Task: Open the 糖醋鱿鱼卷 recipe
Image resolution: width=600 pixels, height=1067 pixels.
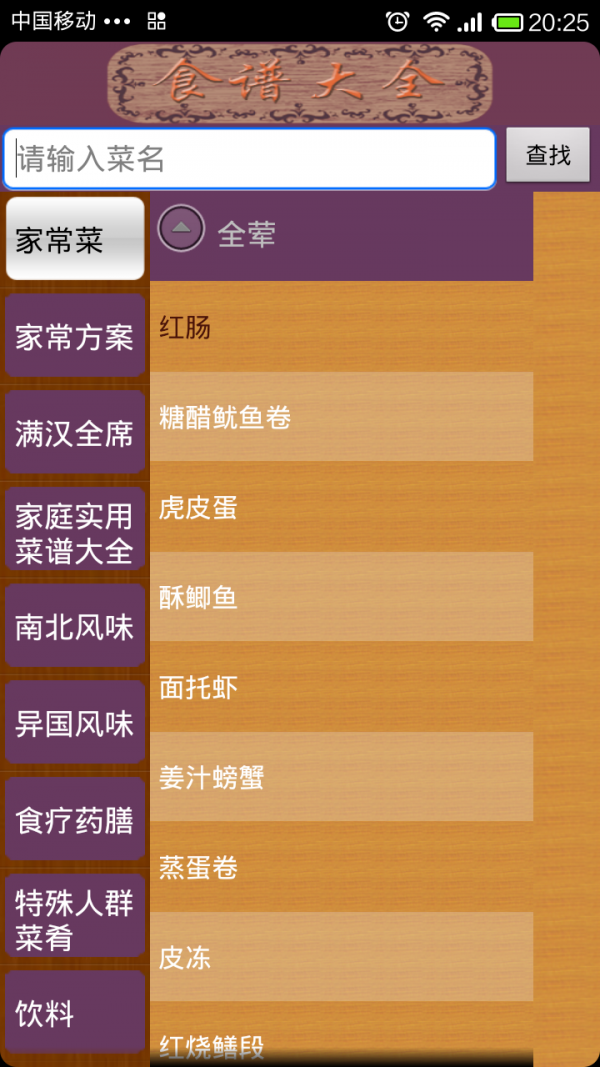Action: (341, 416)
